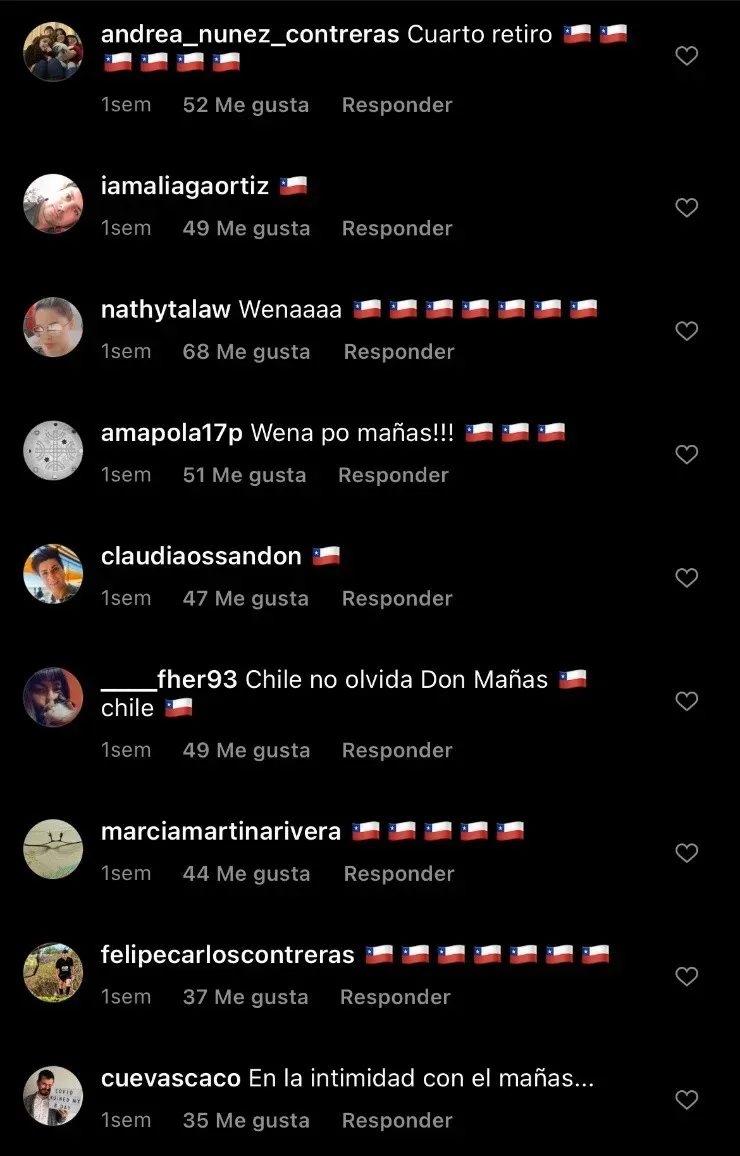
Task: Reply to felipecarloscontreras's comment
Action: pyautogui.click(x=394, y=997)
